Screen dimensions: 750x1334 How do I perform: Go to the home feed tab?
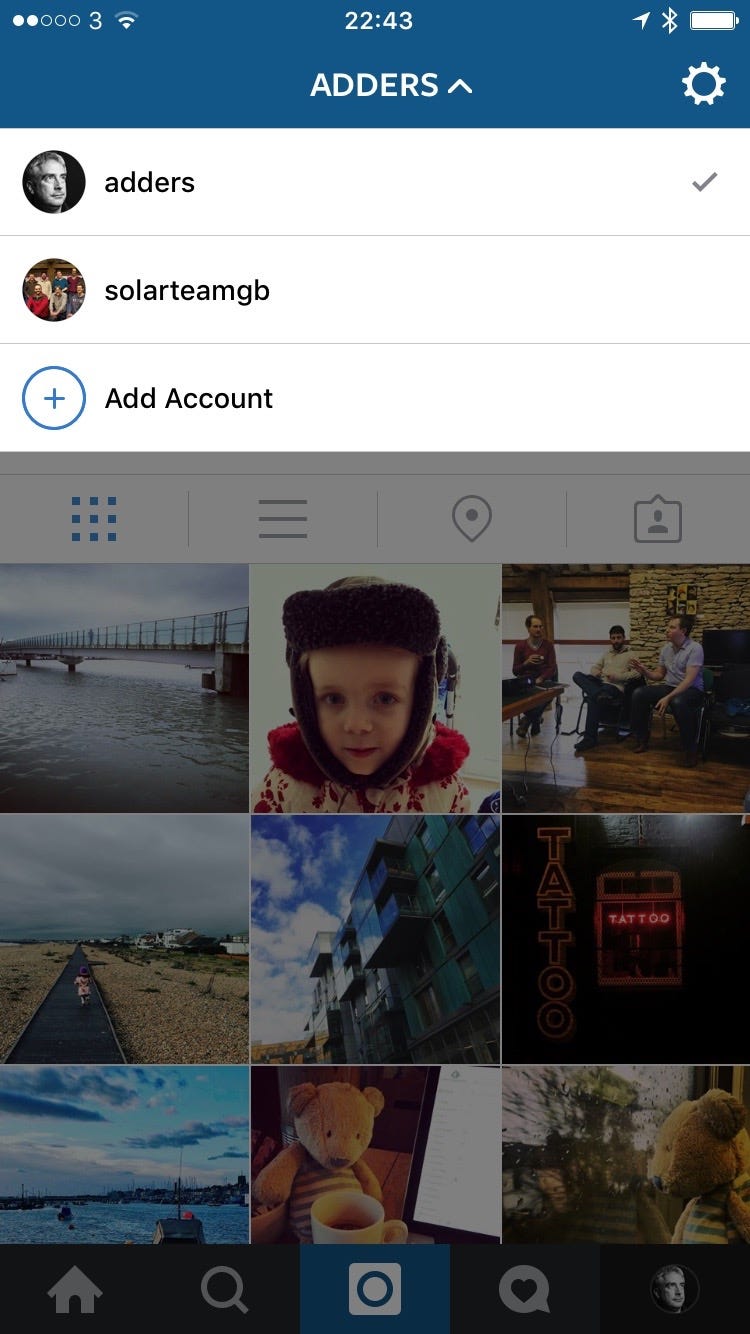pos(75,1290)
